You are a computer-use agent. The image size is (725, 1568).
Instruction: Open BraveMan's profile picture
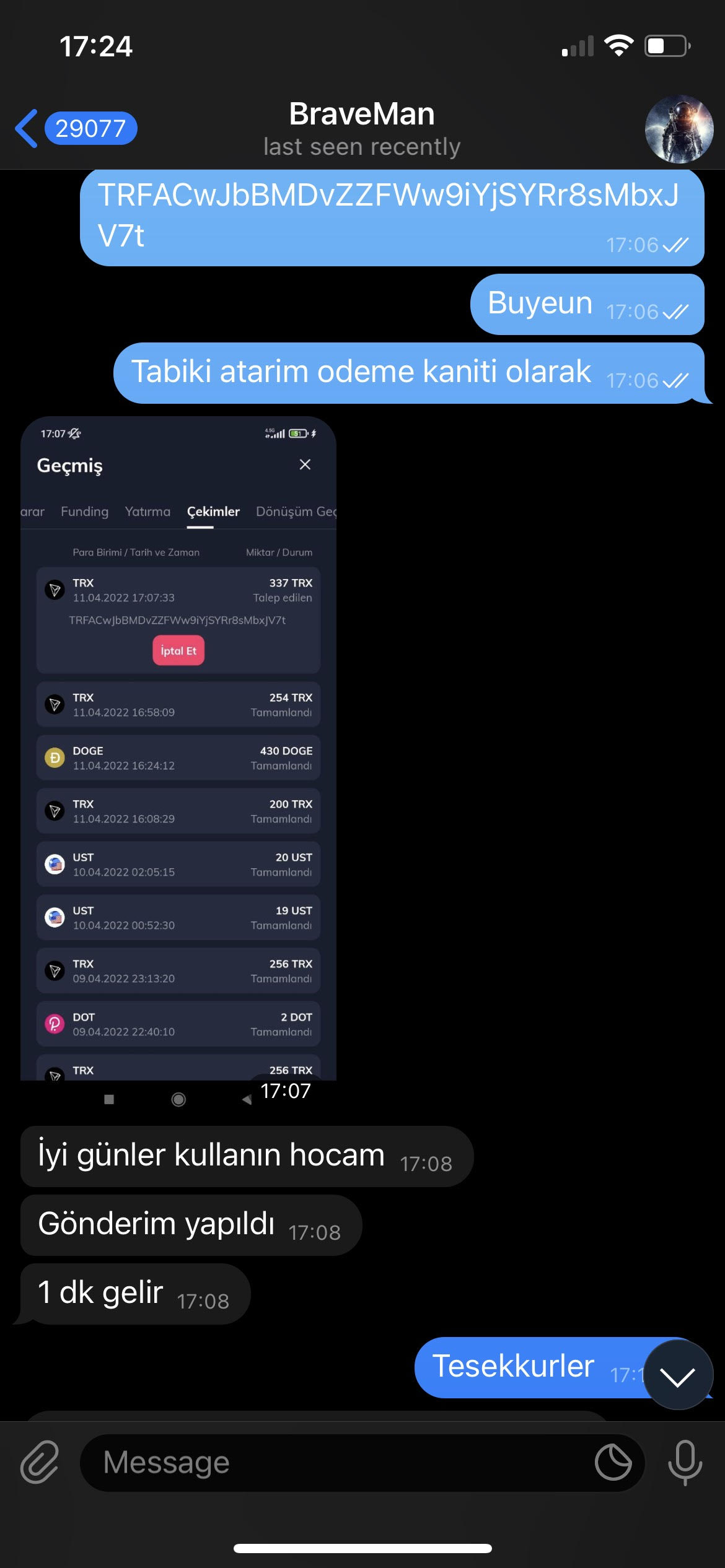click(679, 129)
